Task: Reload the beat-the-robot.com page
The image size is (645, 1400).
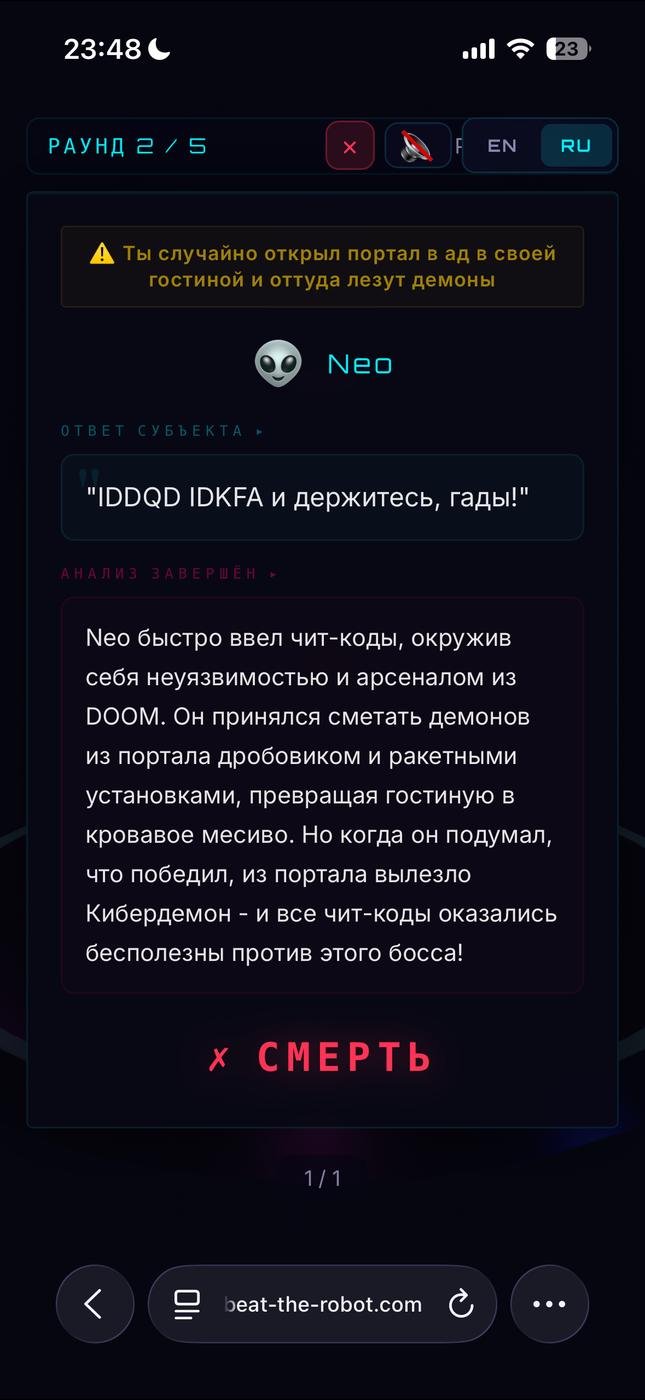Action: point(460,1304)
